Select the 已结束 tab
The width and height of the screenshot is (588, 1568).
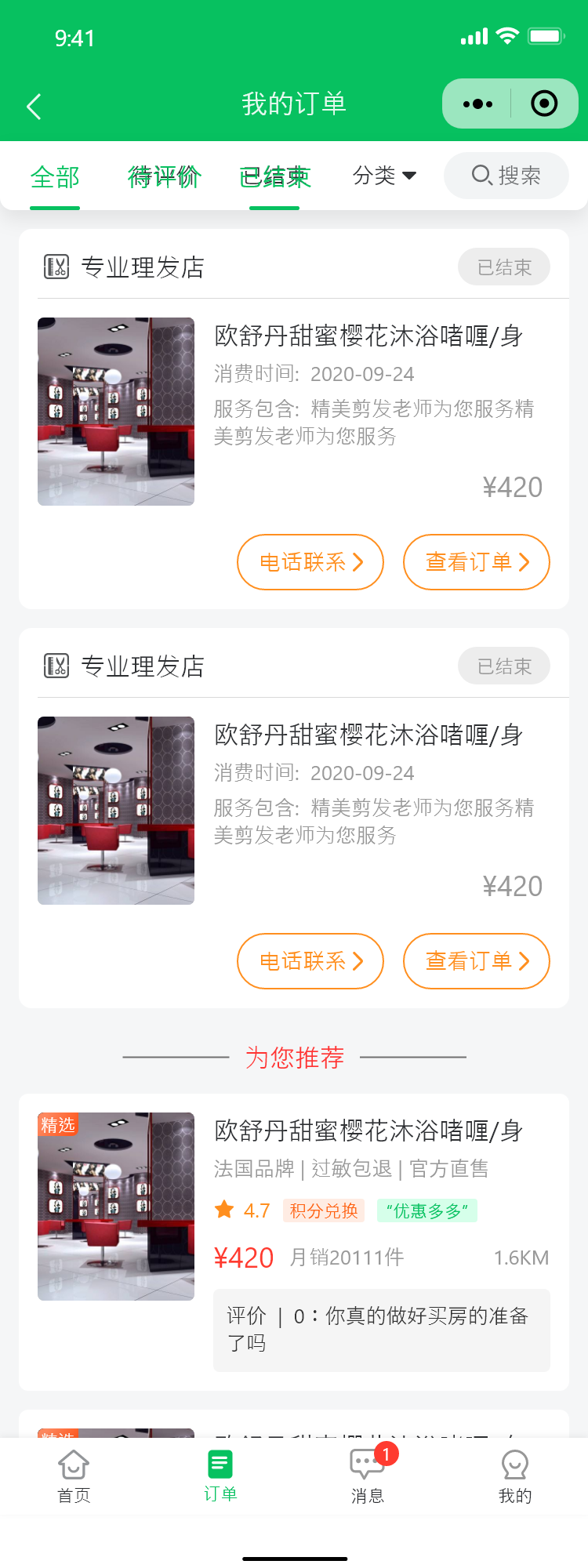click(x=274, y=177)
